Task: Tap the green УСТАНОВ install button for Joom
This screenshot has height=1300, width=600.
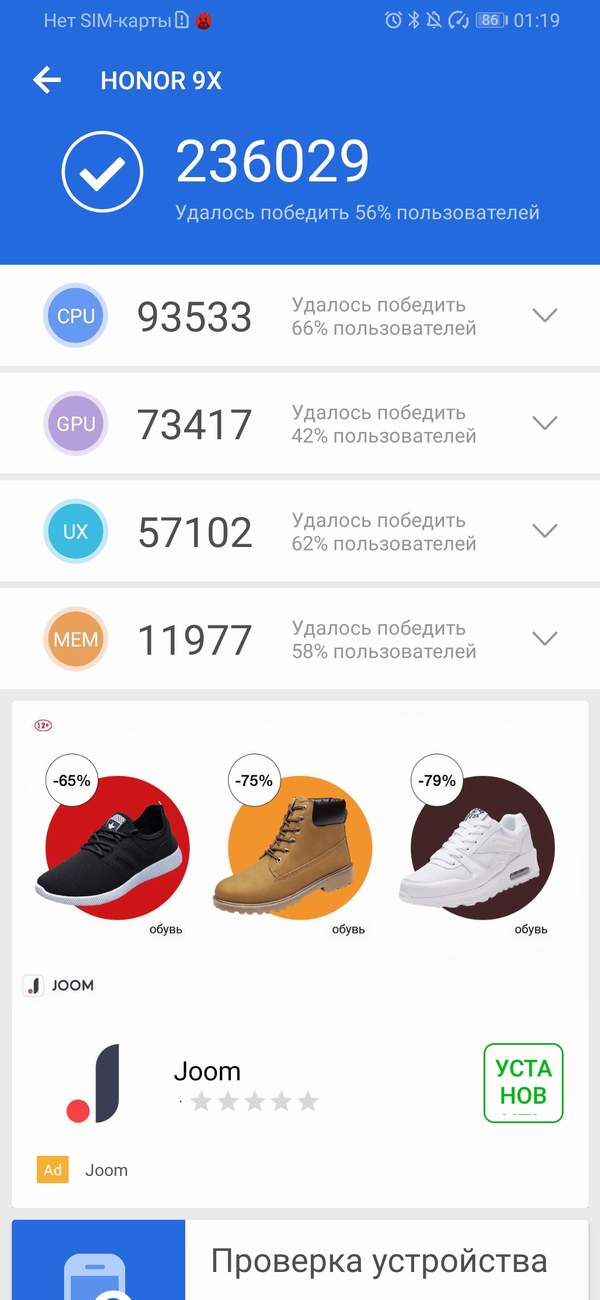Action: tap(523, 1082)
